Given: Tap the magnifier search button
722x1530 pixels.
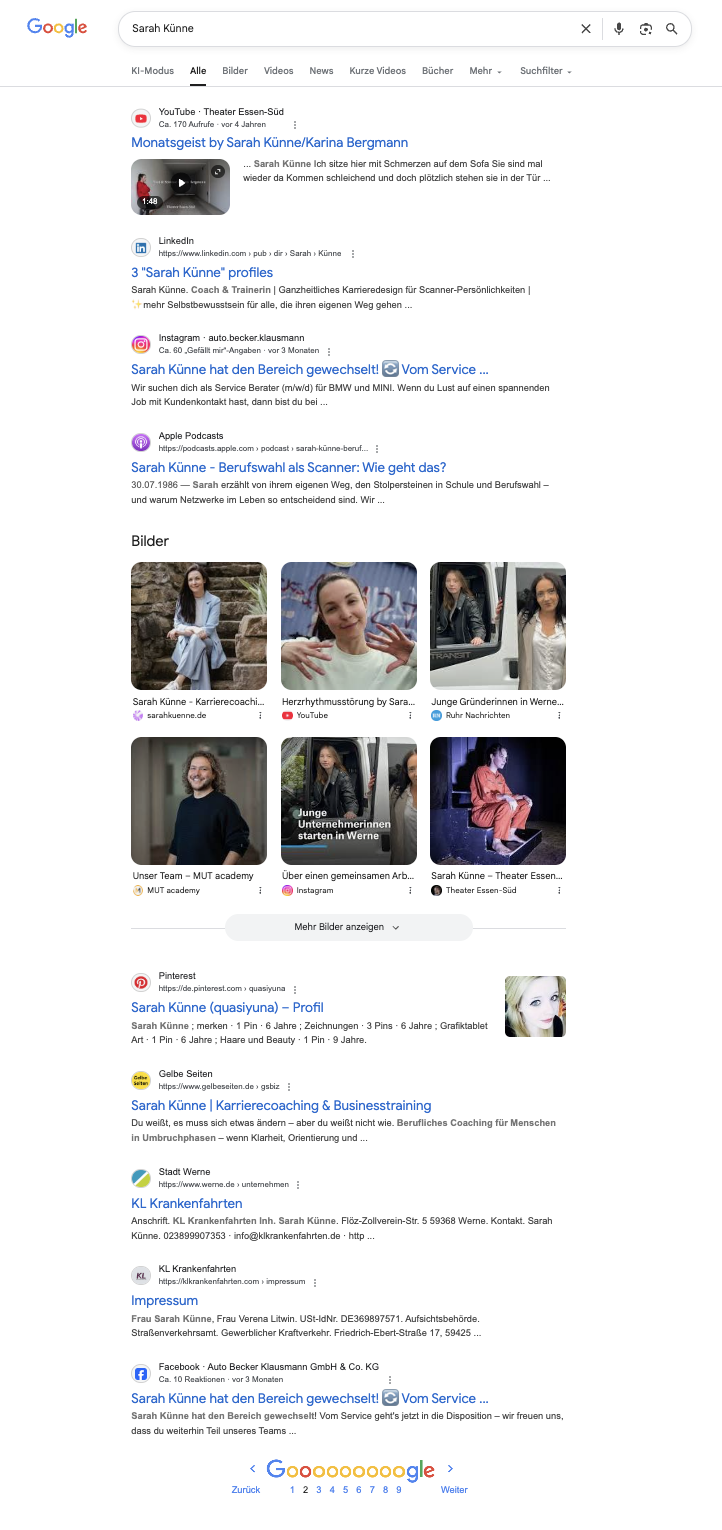Looking at the screenshot, I should tap(672, 29).
